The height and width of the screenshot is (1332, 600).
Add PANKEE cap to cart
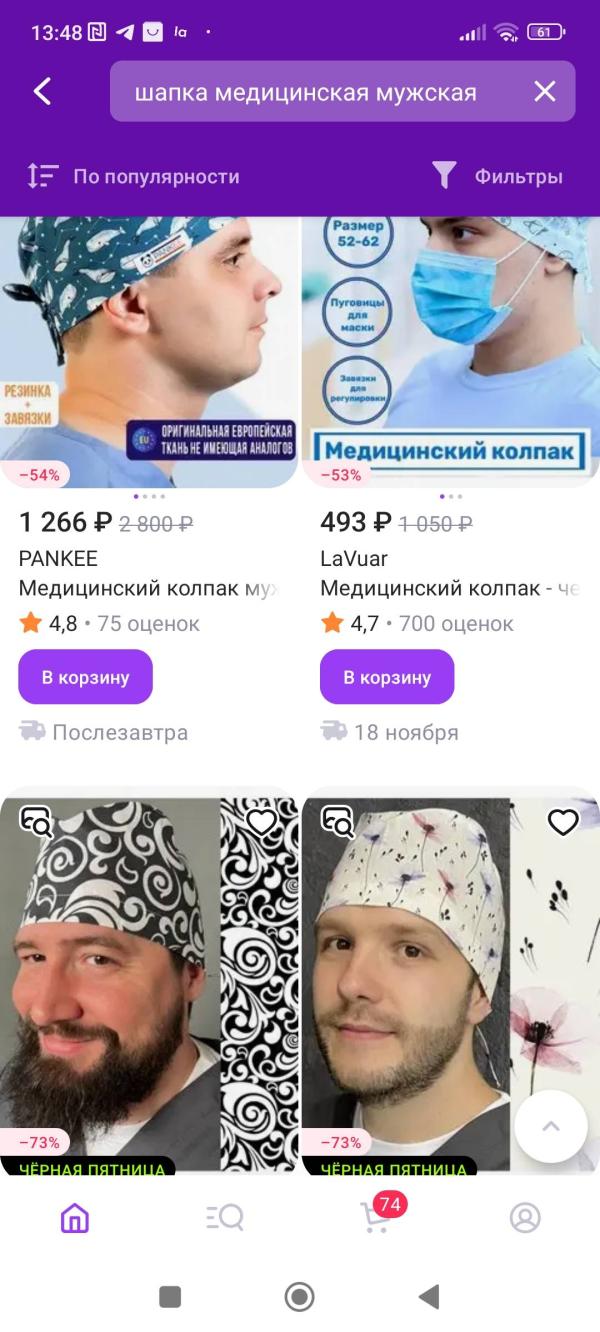click(x=85, y=677)
